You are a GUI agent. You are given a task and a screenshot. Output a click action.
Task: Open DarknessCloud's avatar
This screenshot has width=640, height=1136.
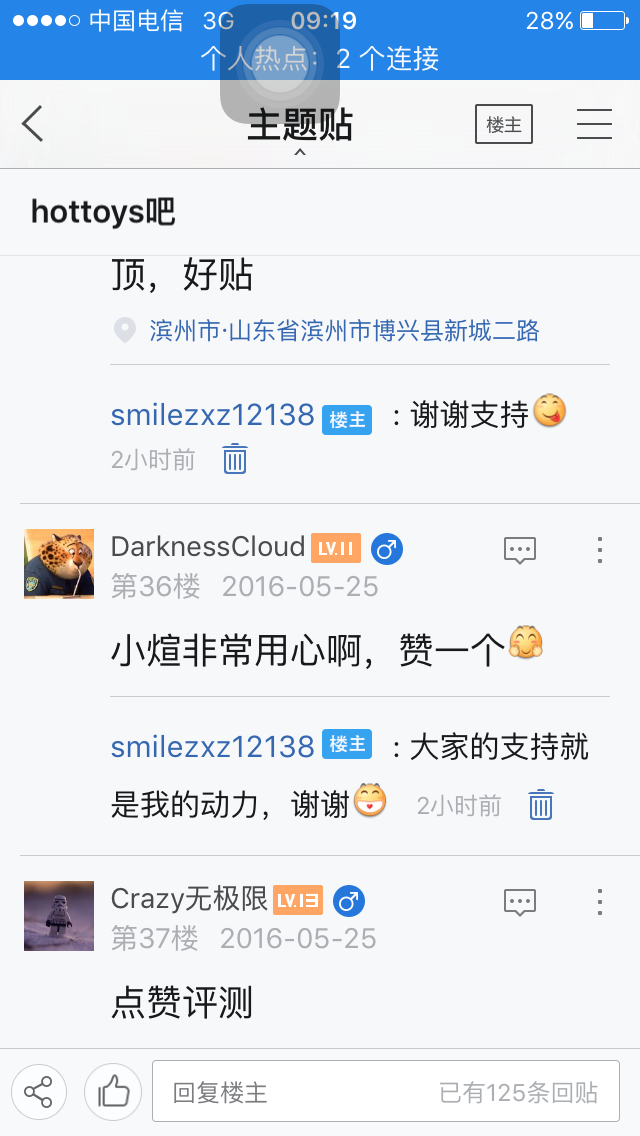(59, 564)
